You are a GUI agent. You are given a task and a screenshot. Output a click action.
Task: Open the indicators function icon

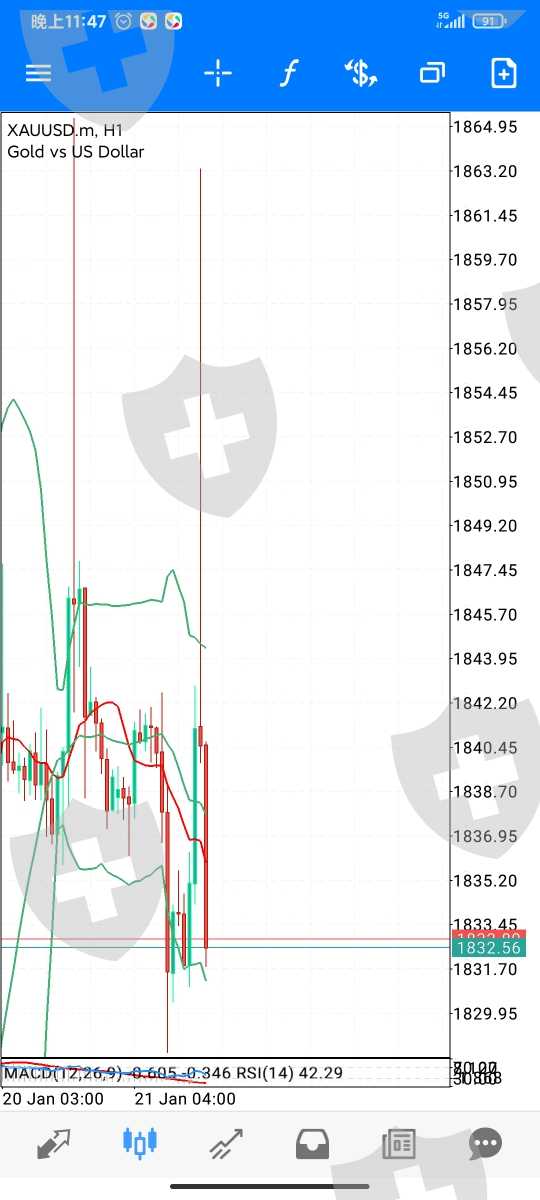pos(288,73)
